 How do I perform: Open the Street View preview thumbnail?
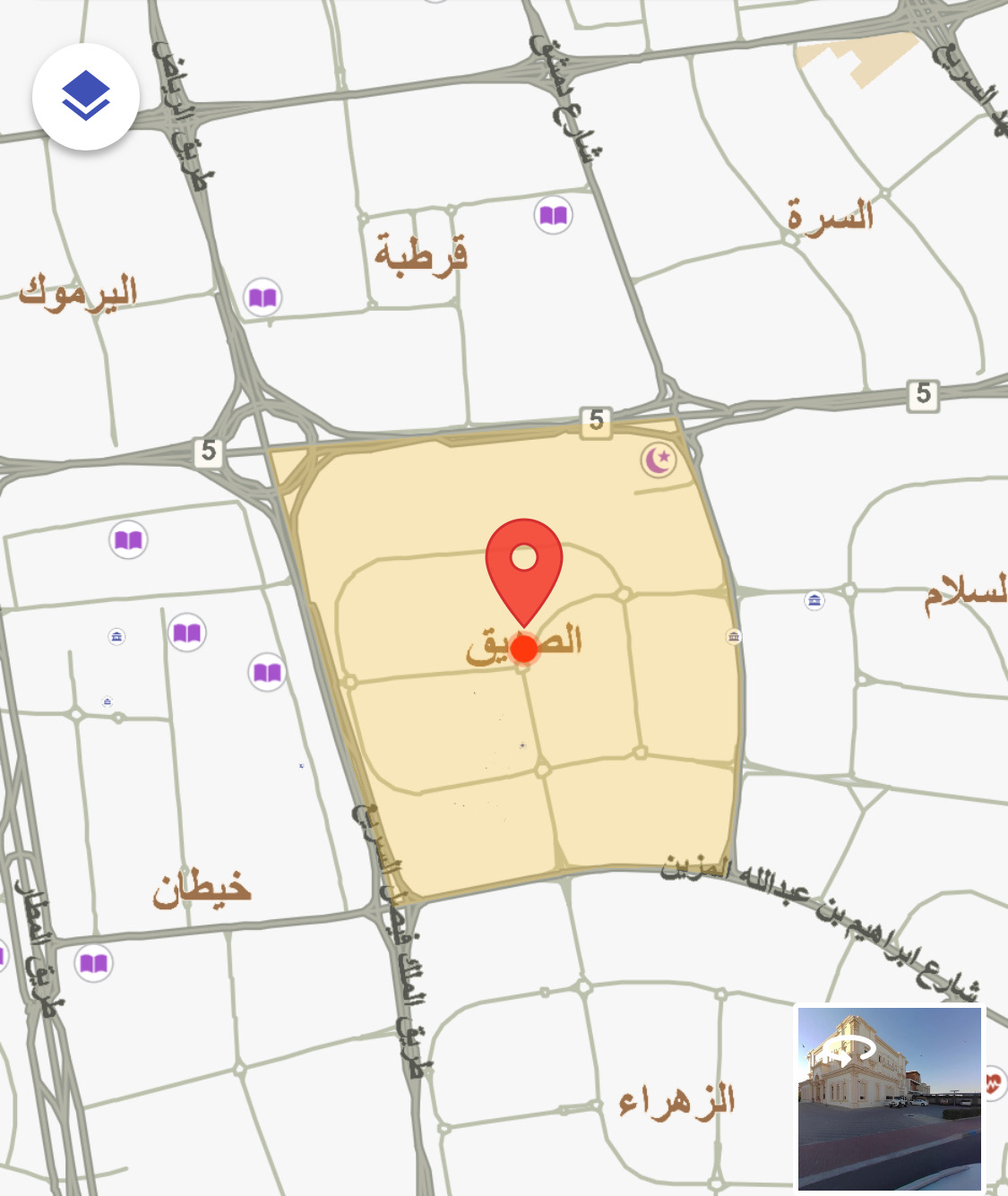tap(889, 1098)
